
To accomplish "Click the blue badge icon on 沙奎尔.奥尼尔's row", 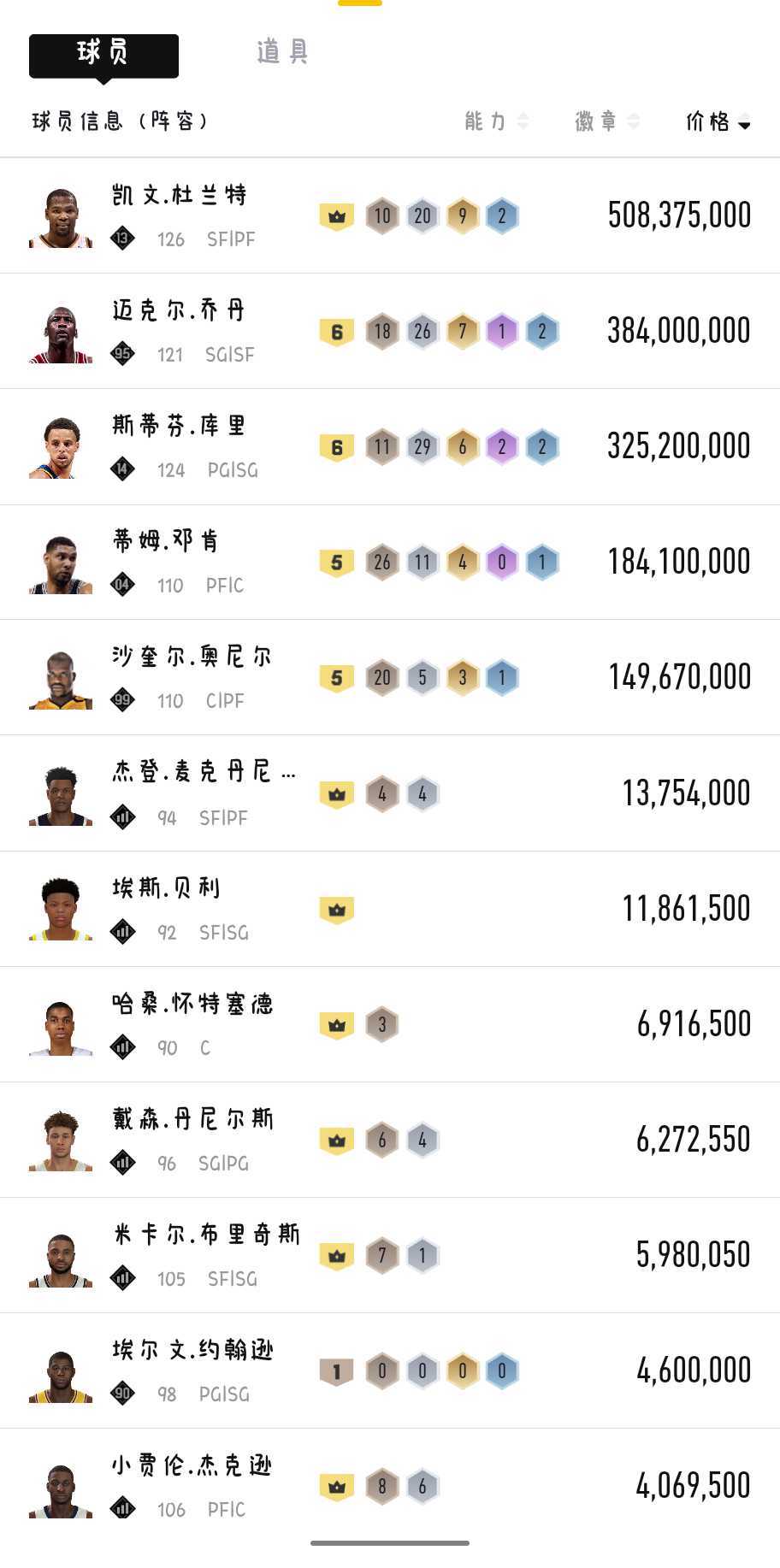I will tap(504, 677).
